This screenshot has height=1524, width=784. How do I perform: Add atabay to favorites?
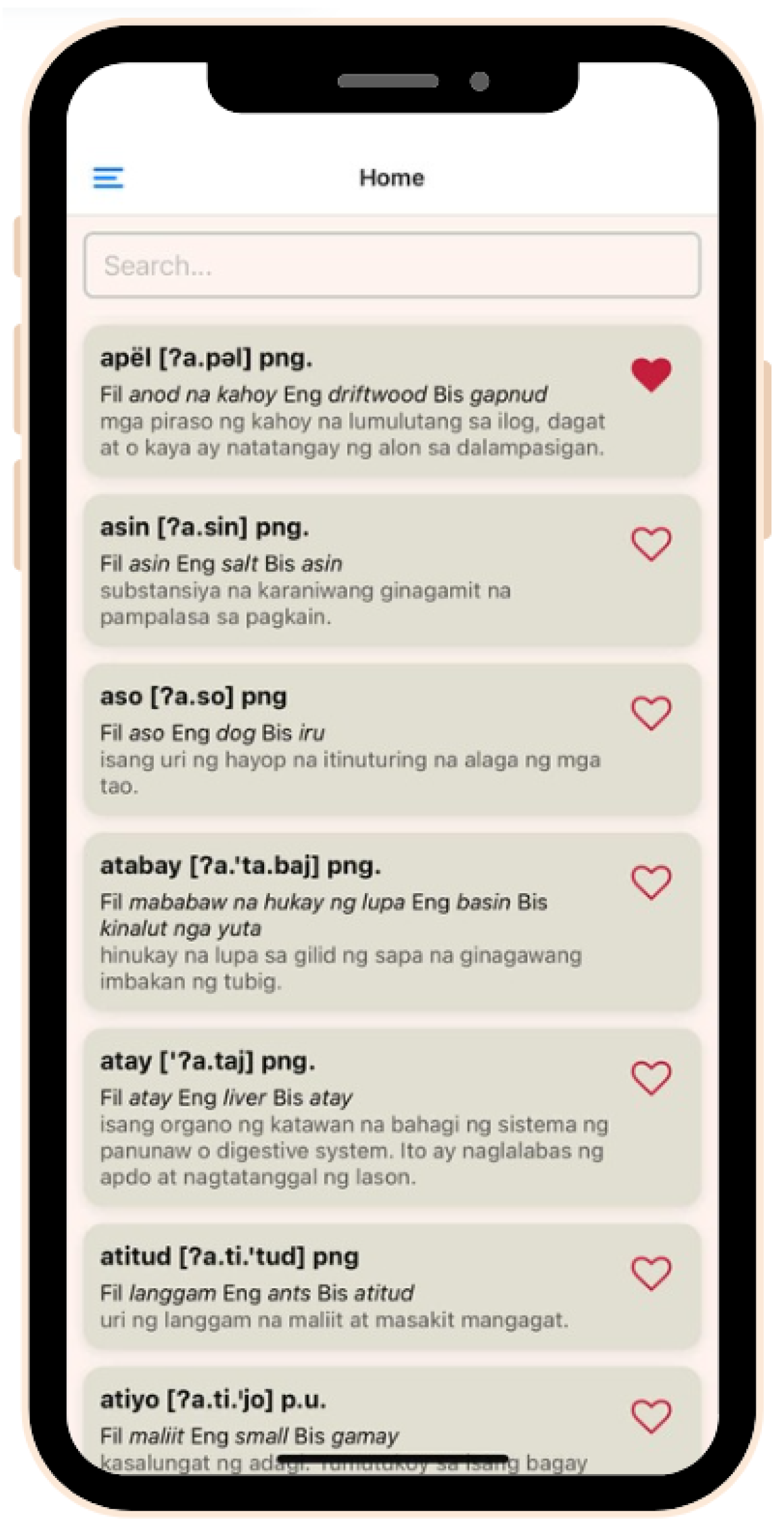coord(651,881)
